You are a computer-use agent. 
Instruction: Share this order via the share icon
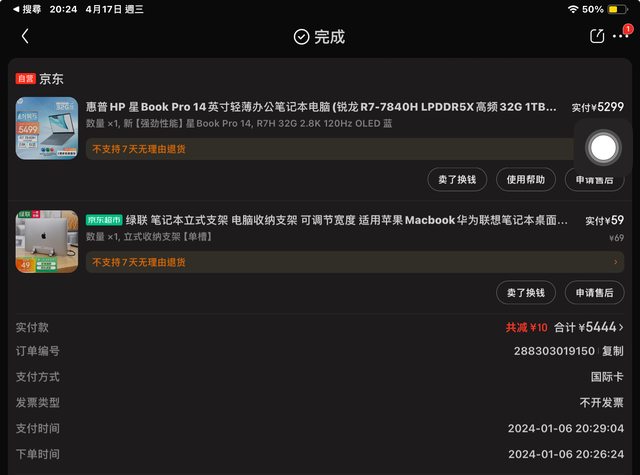[x=597, y=36]
